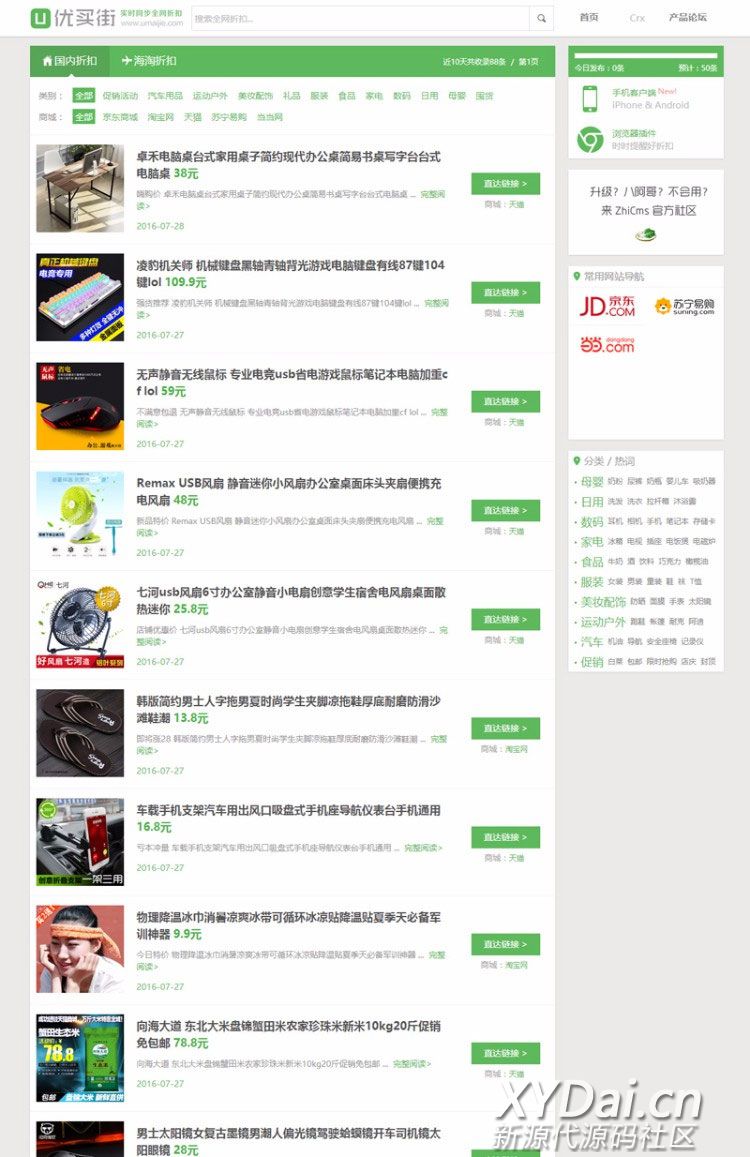This screenshot has width=750, height=1157.
Task: Open the 母婴 hot category in the sidebar
Action: click(x=592, y=481)
